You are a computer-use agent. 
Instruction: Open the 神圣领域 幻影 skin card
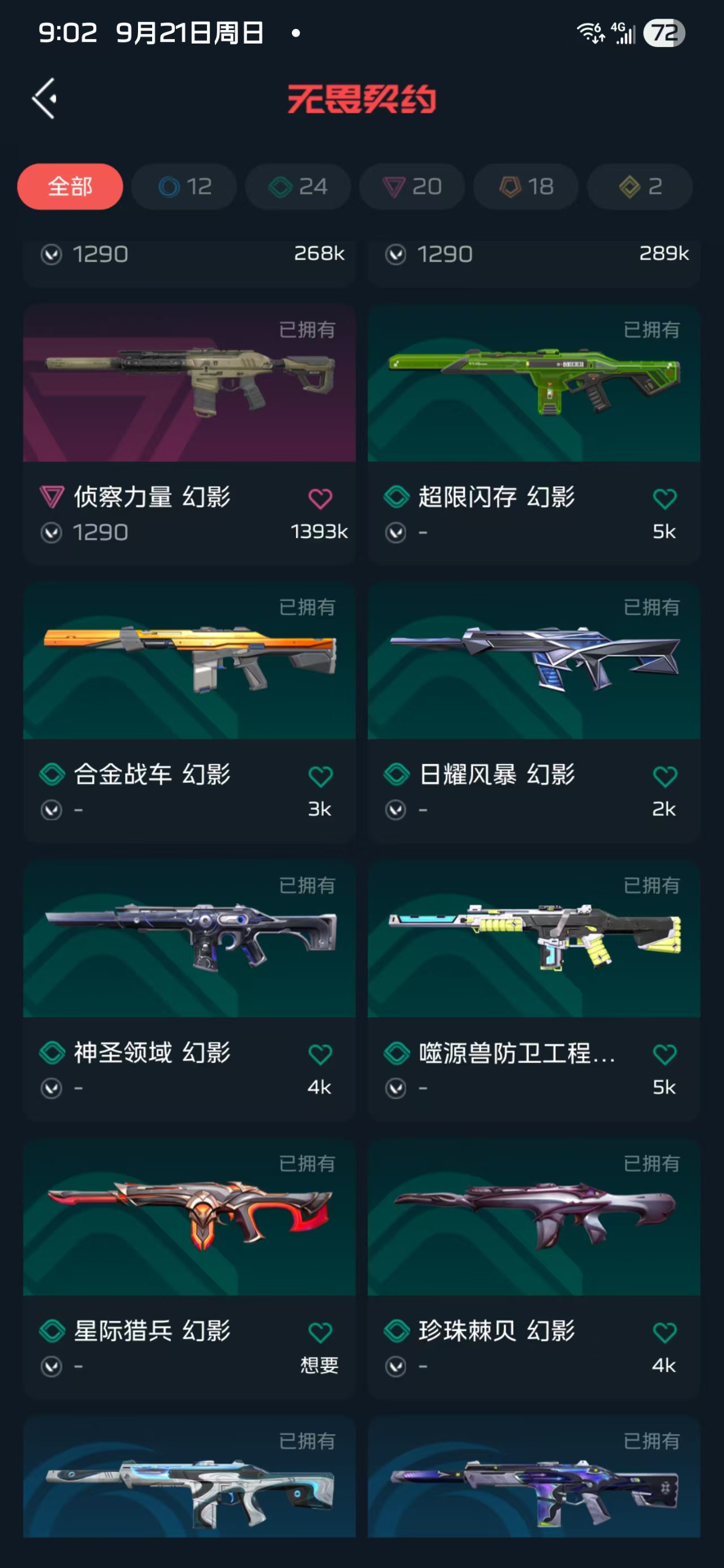point(189,939)
